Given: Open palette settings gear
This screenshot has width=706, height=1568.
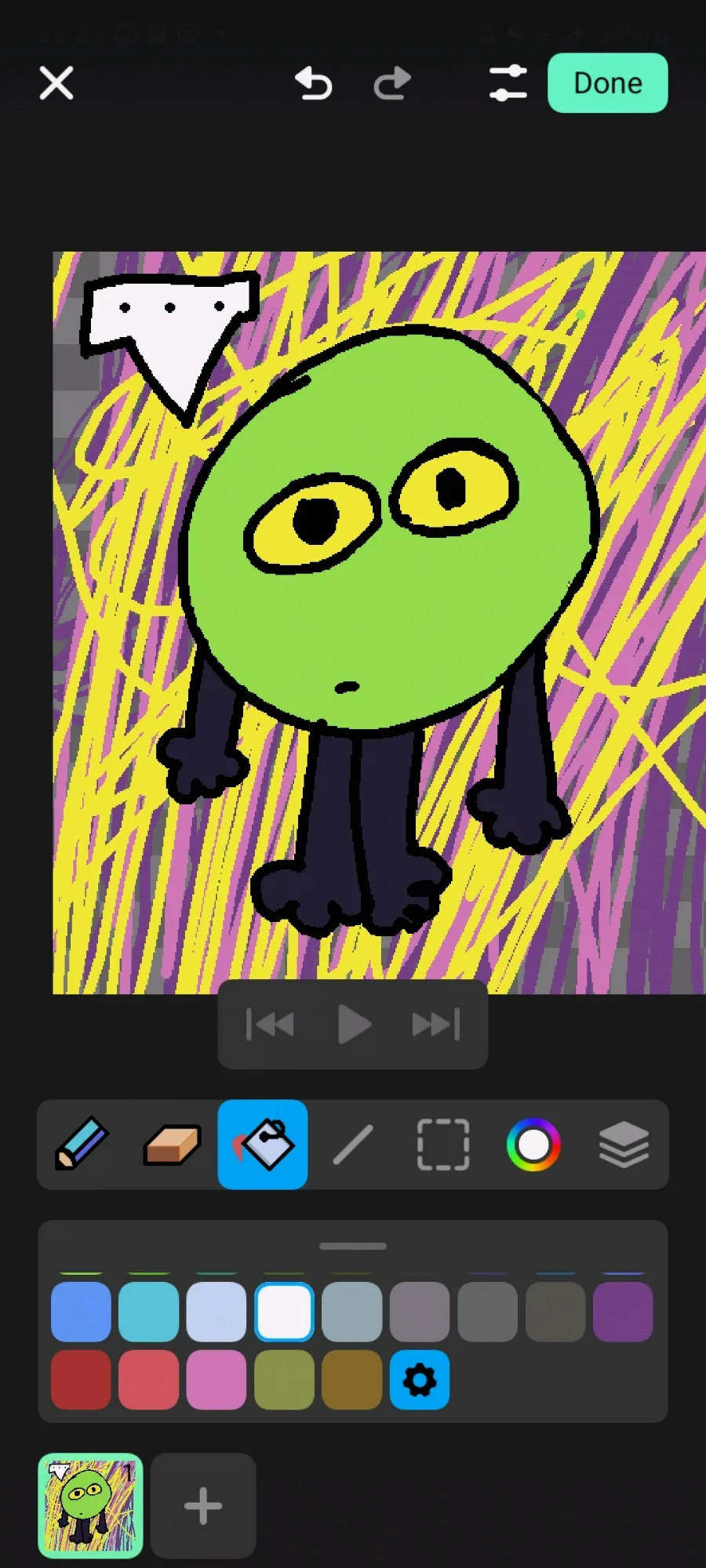Looking at the screenshot, I should point(420,1380).
